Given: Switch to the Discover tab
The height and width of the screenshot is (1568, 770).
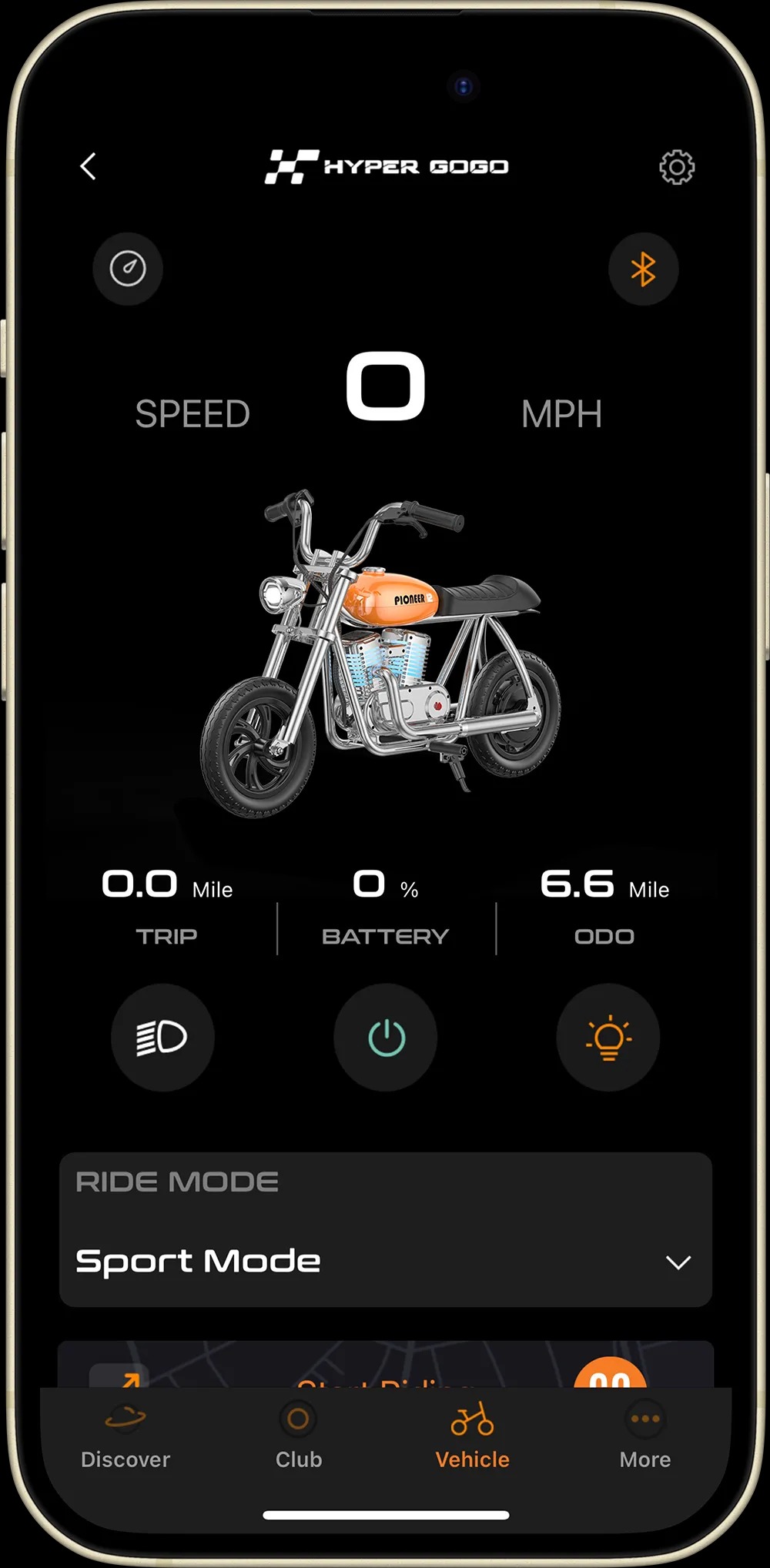Looking at the screenshot, I should [126, 1436].
